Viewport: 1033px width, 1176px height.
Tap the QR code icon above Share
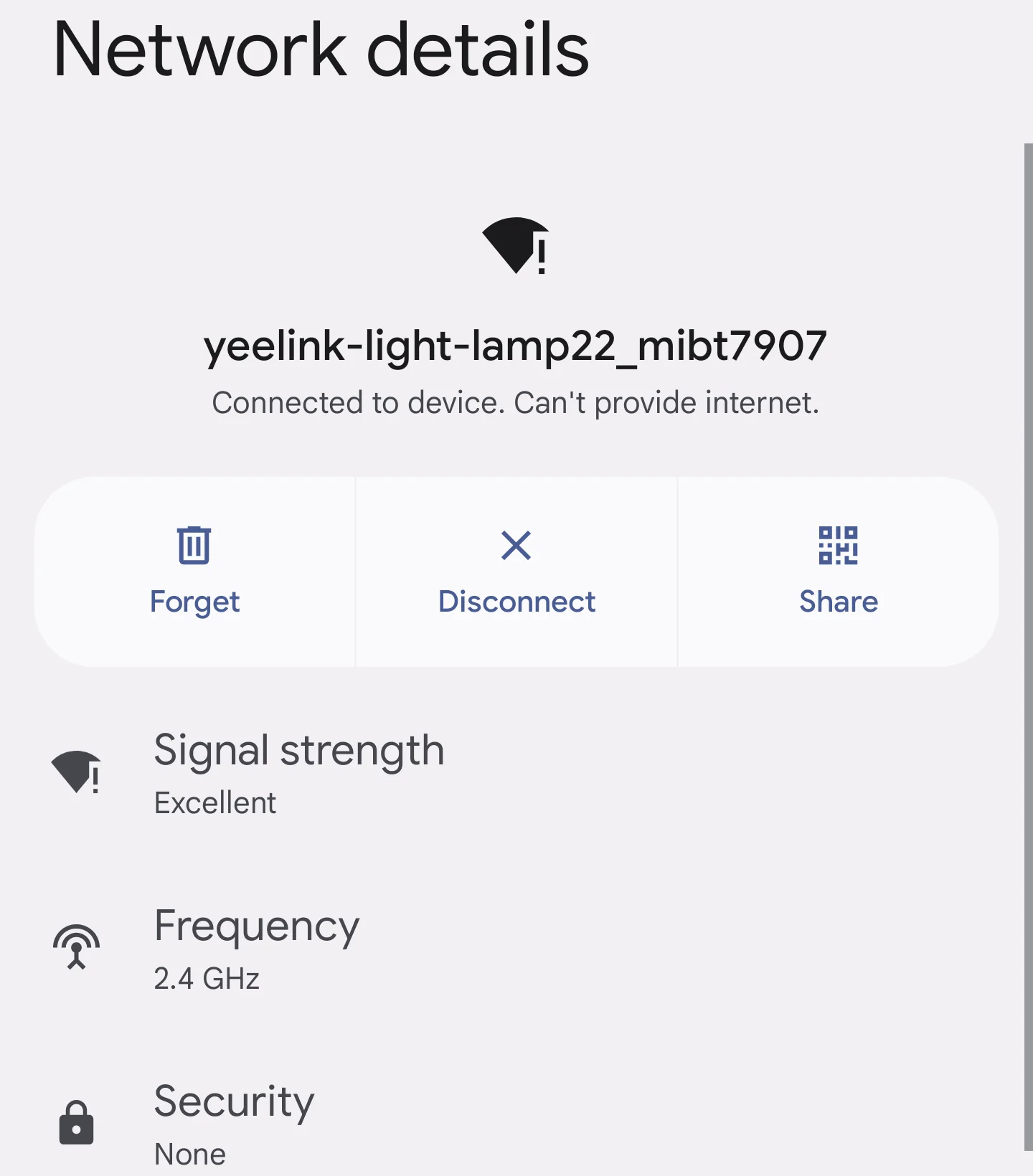click(x=838, y=545)
